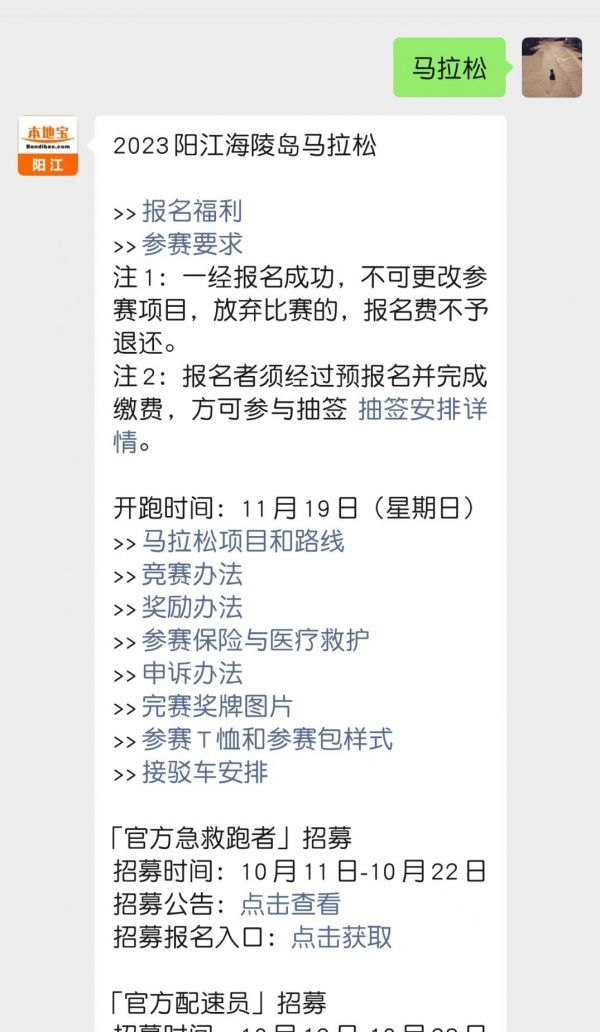Tap my own profile avatar
The width and height of the screenshot is (600, 1032).
tap(552, 67)
